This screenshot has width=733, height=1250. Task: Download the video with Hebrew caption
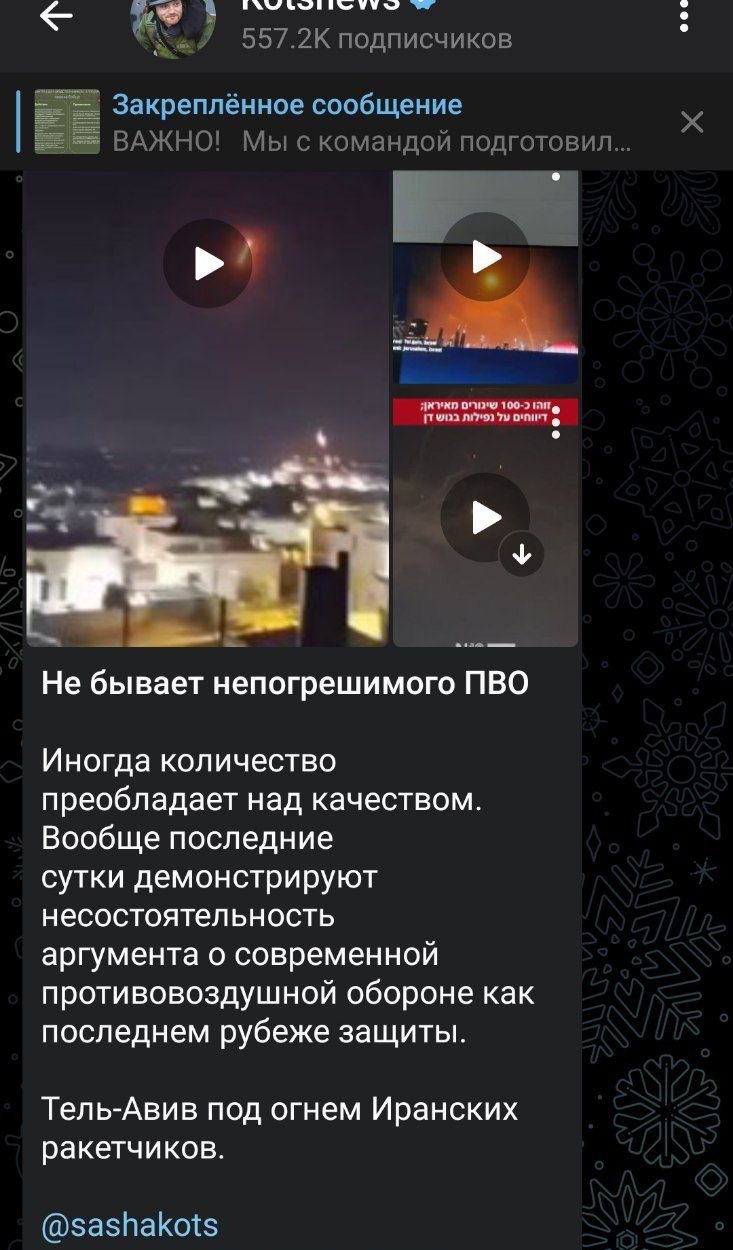(x=522, y=553)
